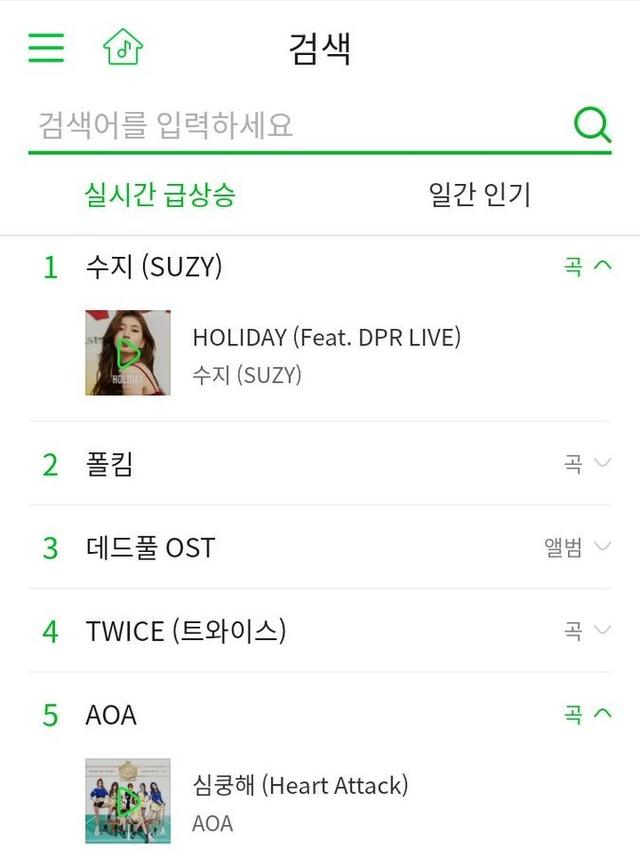
Task: Go to the music home icon
Action: click(123, 47)
